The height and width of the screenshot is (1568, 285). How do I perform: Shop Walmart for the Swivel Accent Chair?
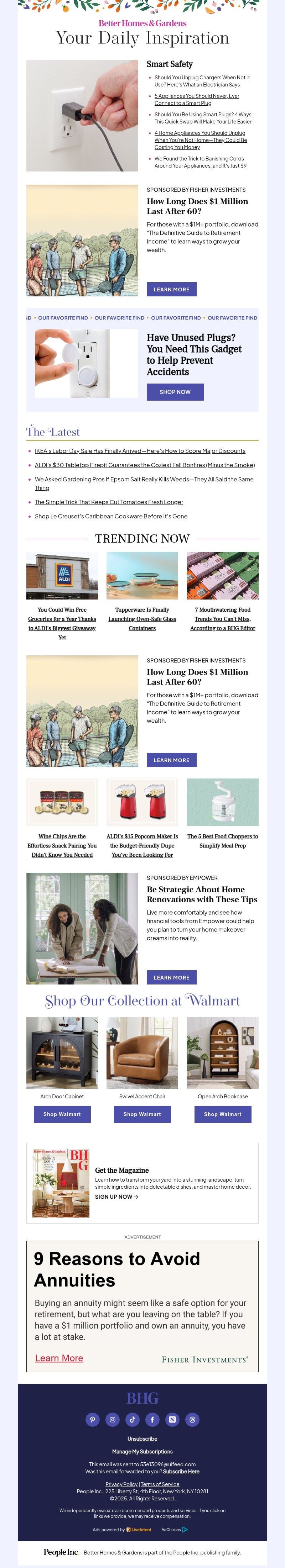pos(142,1114)
